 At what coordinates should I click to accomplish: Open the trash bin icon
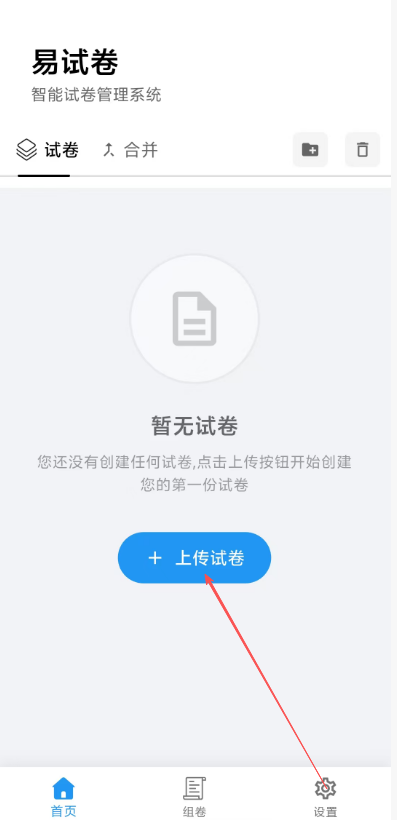pos(362,150)
